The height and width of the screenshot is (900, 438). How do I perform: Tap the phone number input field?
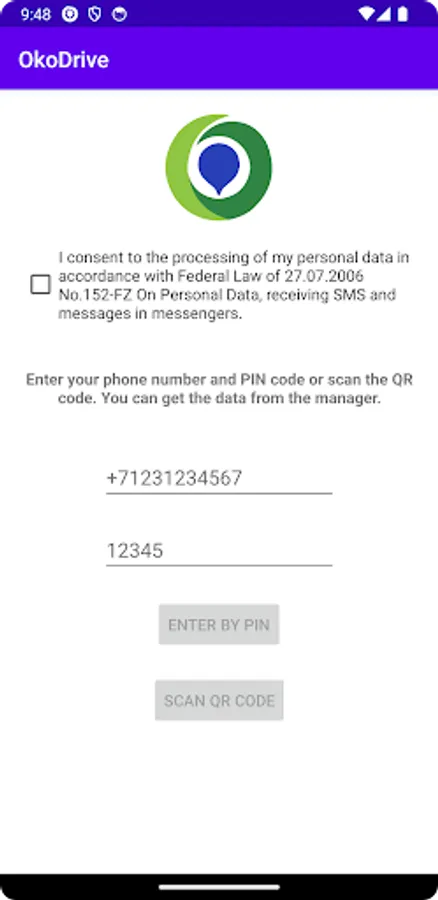[219, 479]
